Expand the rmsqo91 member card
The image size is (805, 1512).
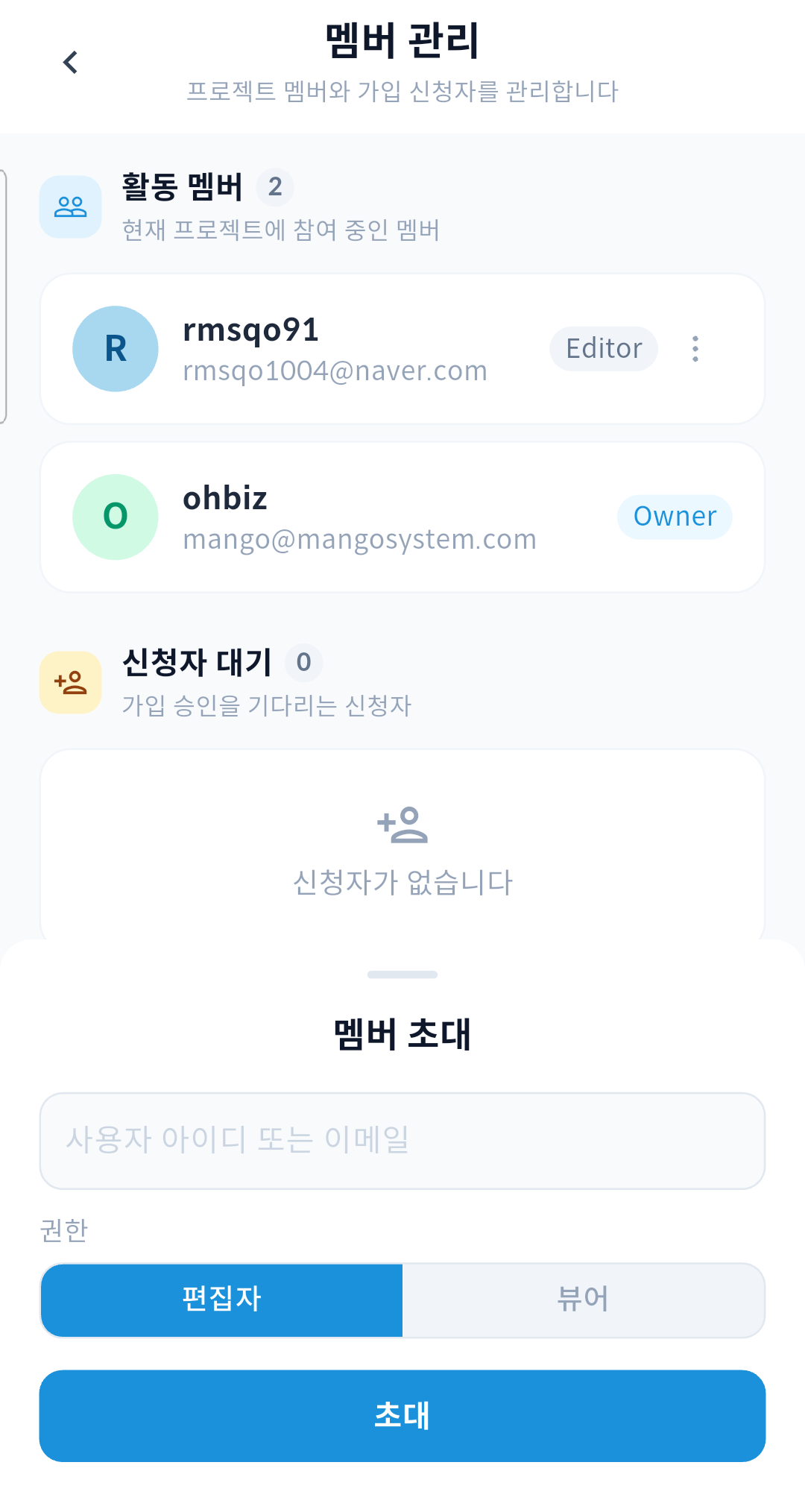(402, 348)
